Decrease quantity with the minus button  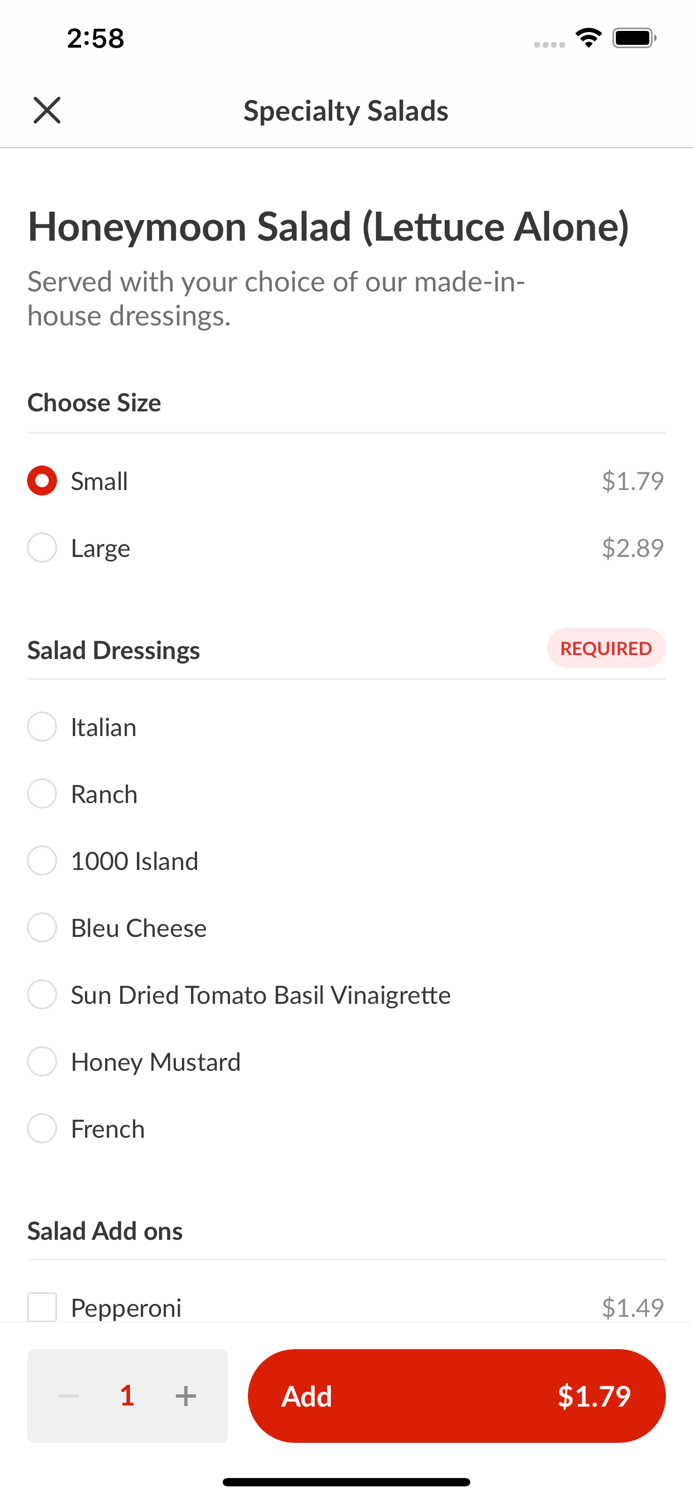(x=69, y=1396)
